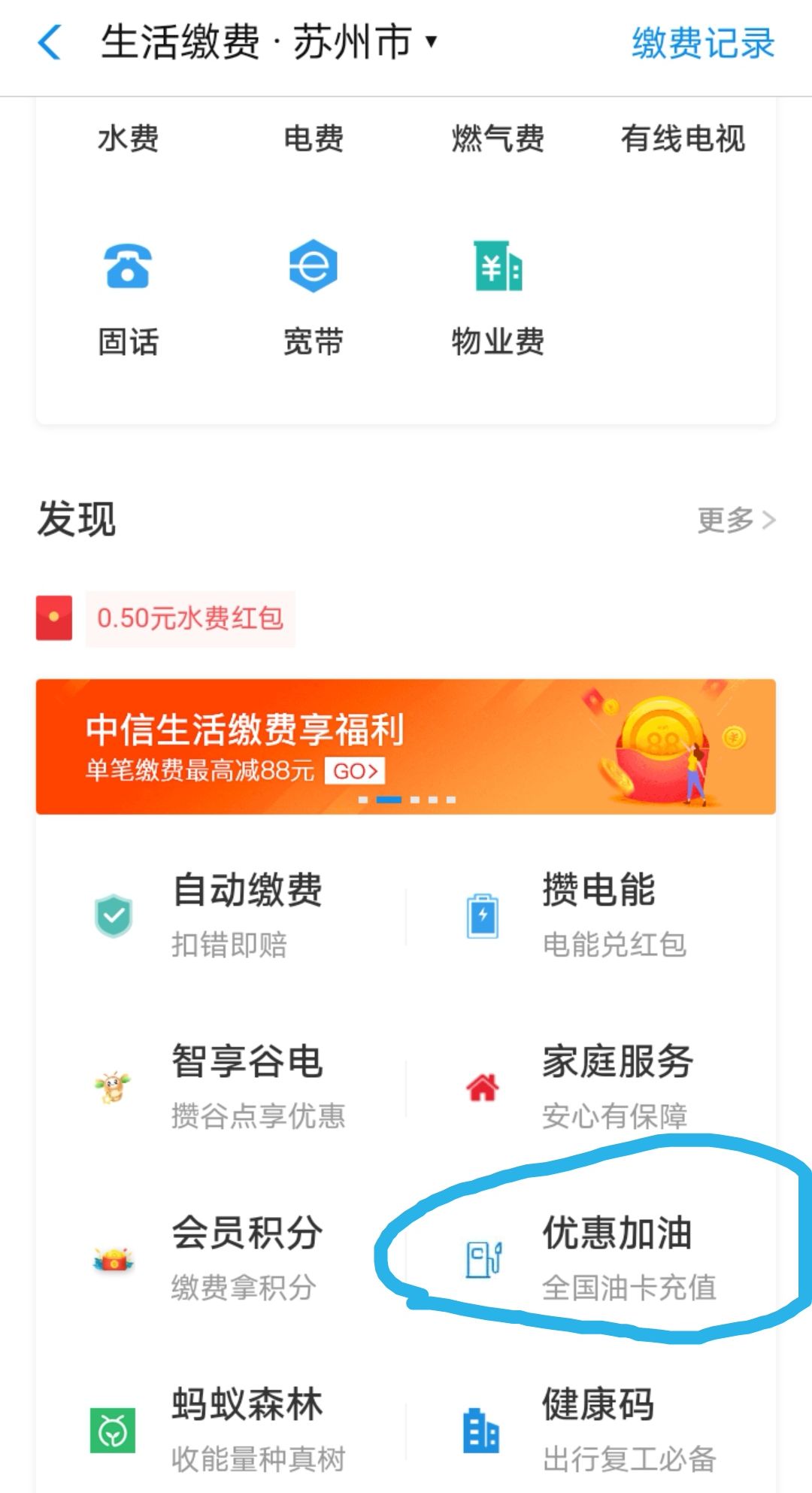Go back using the top-left arrow
Screen dimensions: 812x1493
[50, 42]
